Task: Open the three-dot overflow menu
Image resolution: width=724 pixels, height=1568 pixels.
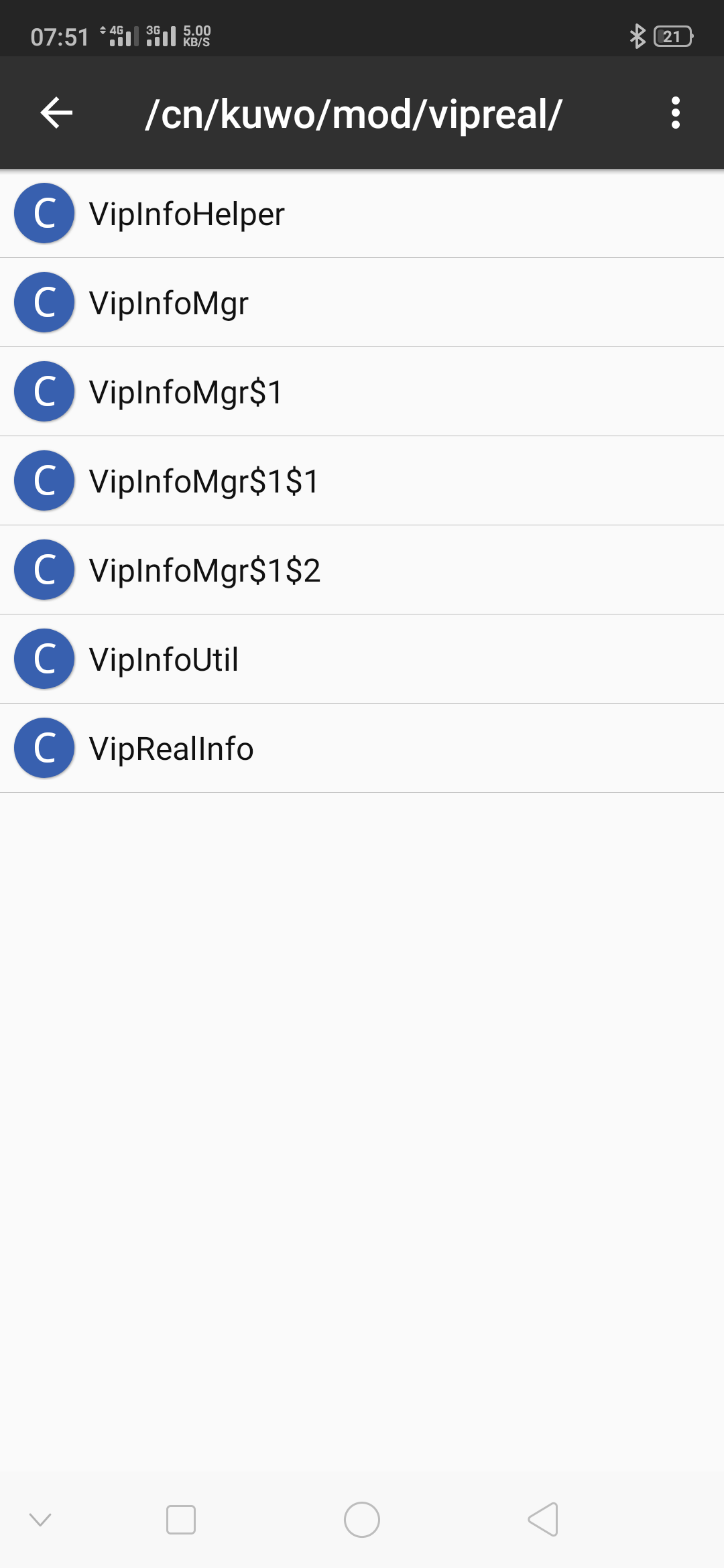Action: [x=675, y=113]
